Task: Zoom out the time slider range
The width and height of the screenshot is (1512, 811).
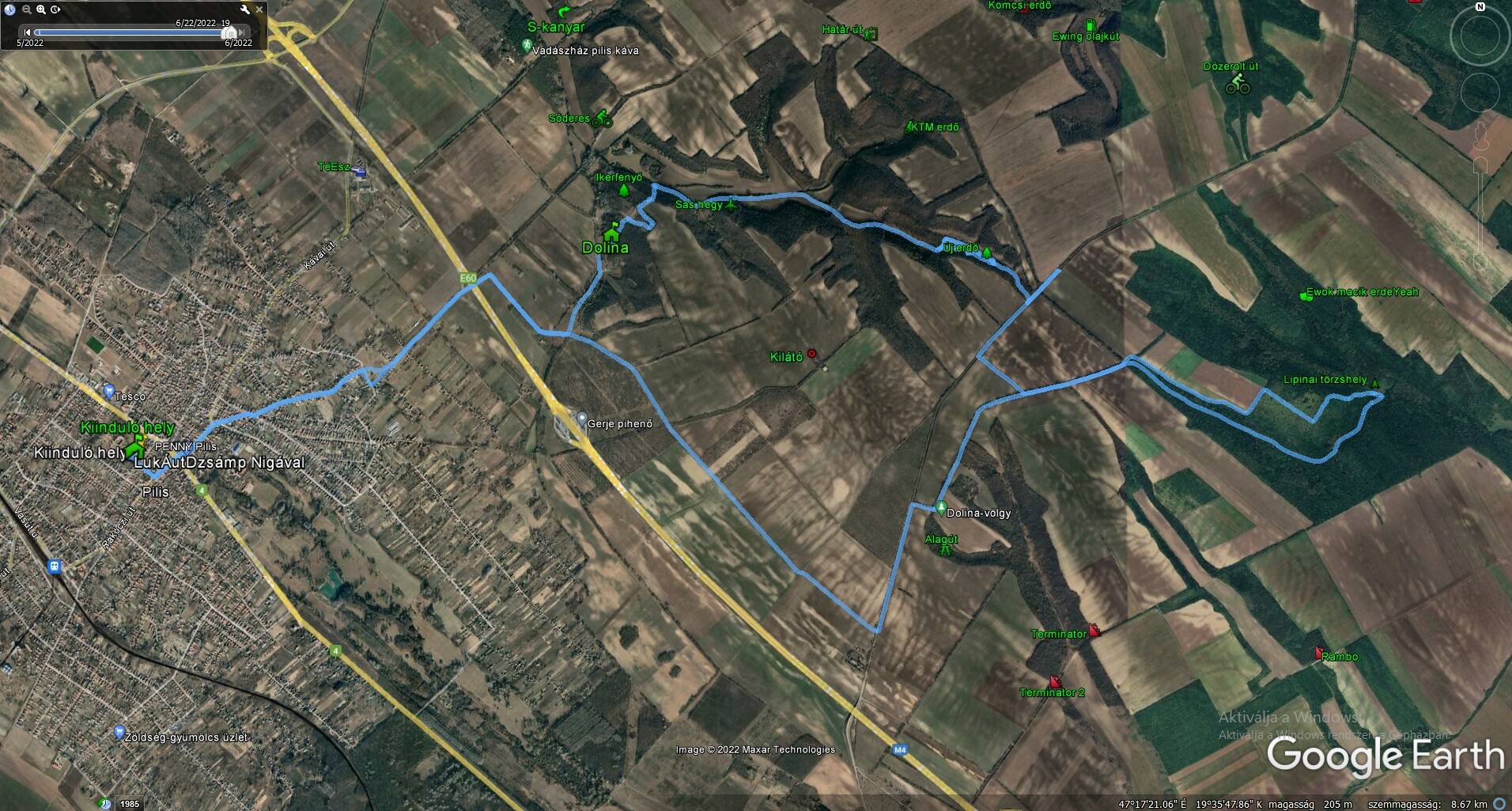Action: pos(26,9)
